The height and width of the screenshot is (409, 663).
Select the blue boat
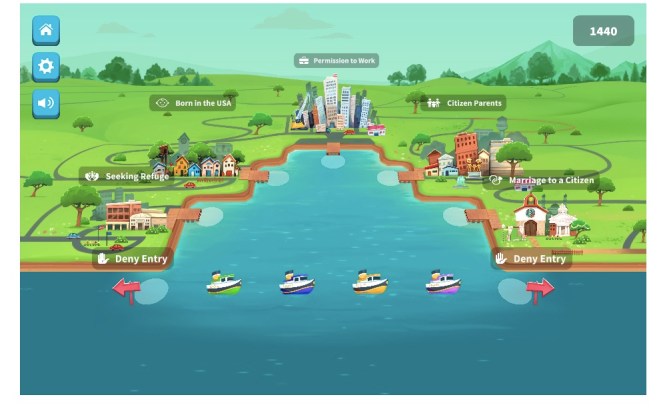[296, 283]
